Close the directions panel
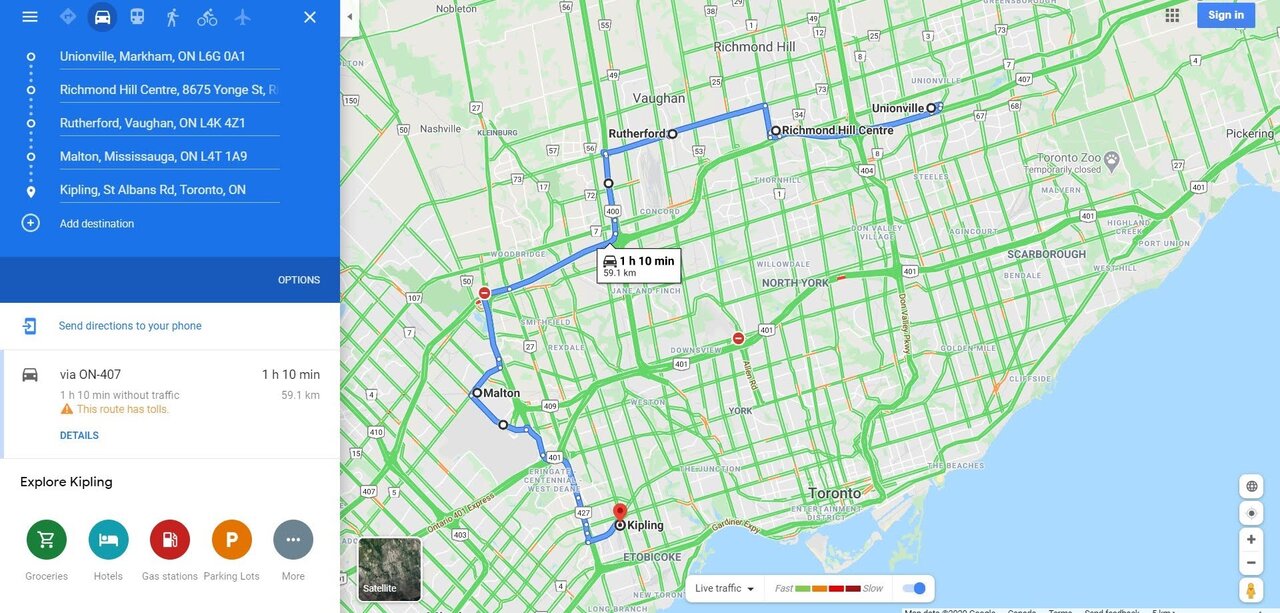Image resolution: width=1280 pixels, height=613 pixels. pos(310,17)
